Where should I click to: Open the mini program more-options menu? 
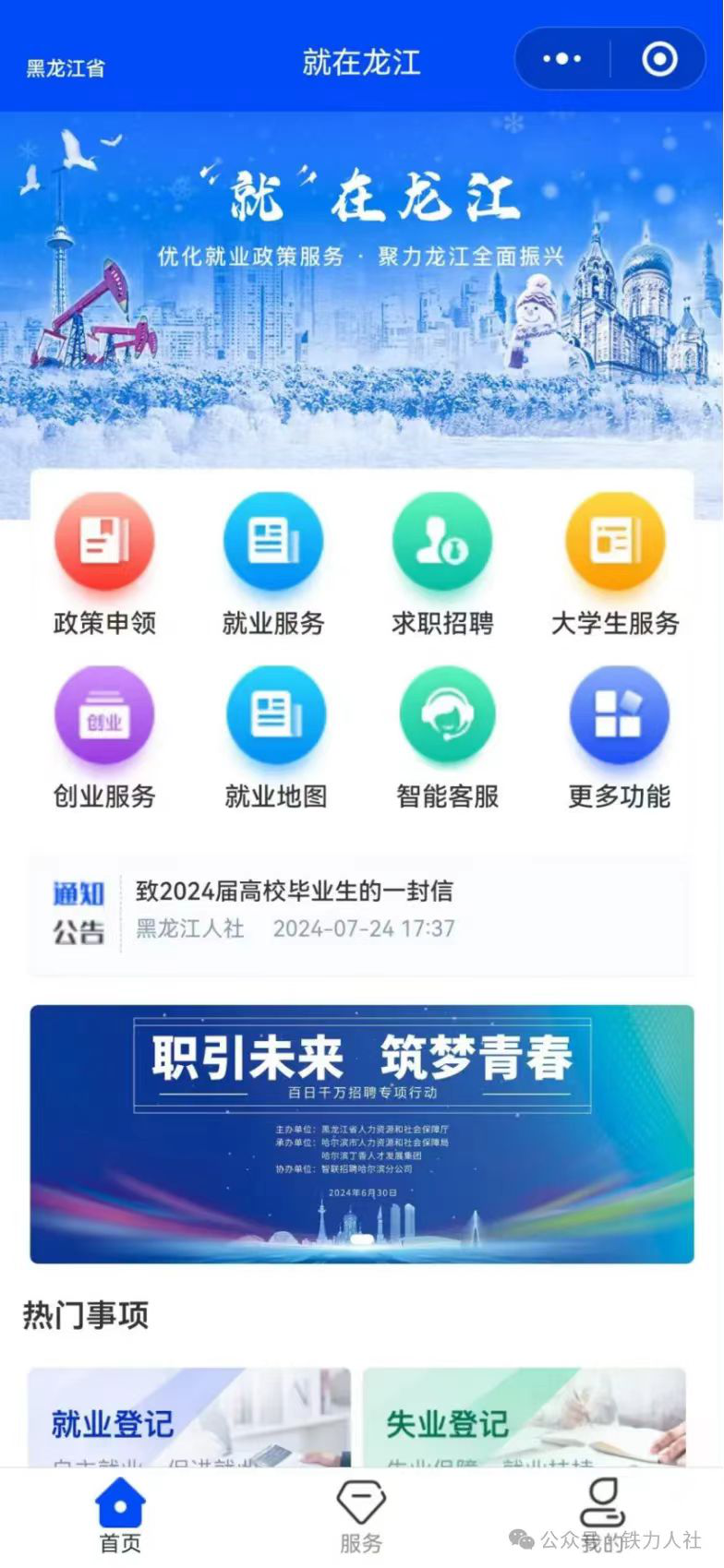(x=562, y=60)
